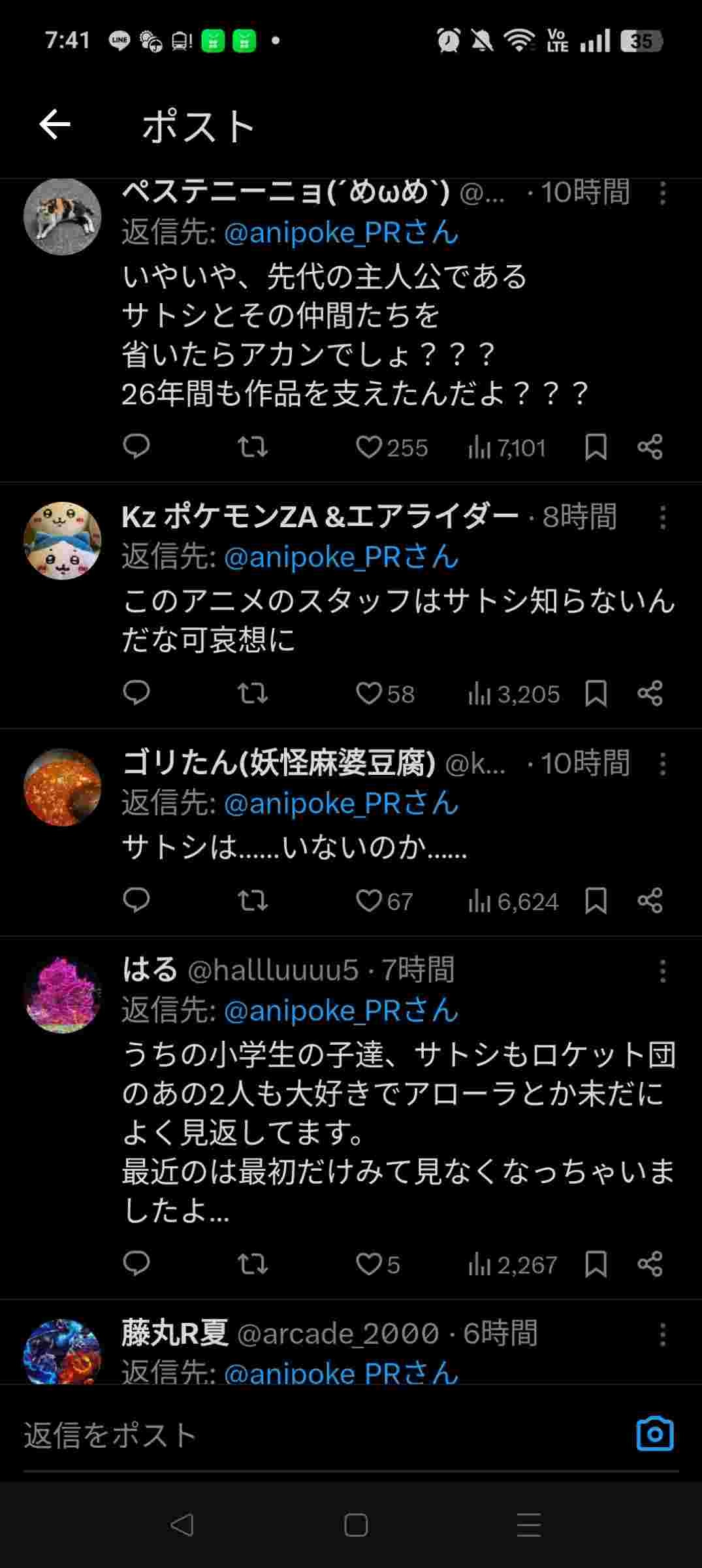Reply to ペステニーニョ's comment
702x1568 pixels.
tap(136, 447)
